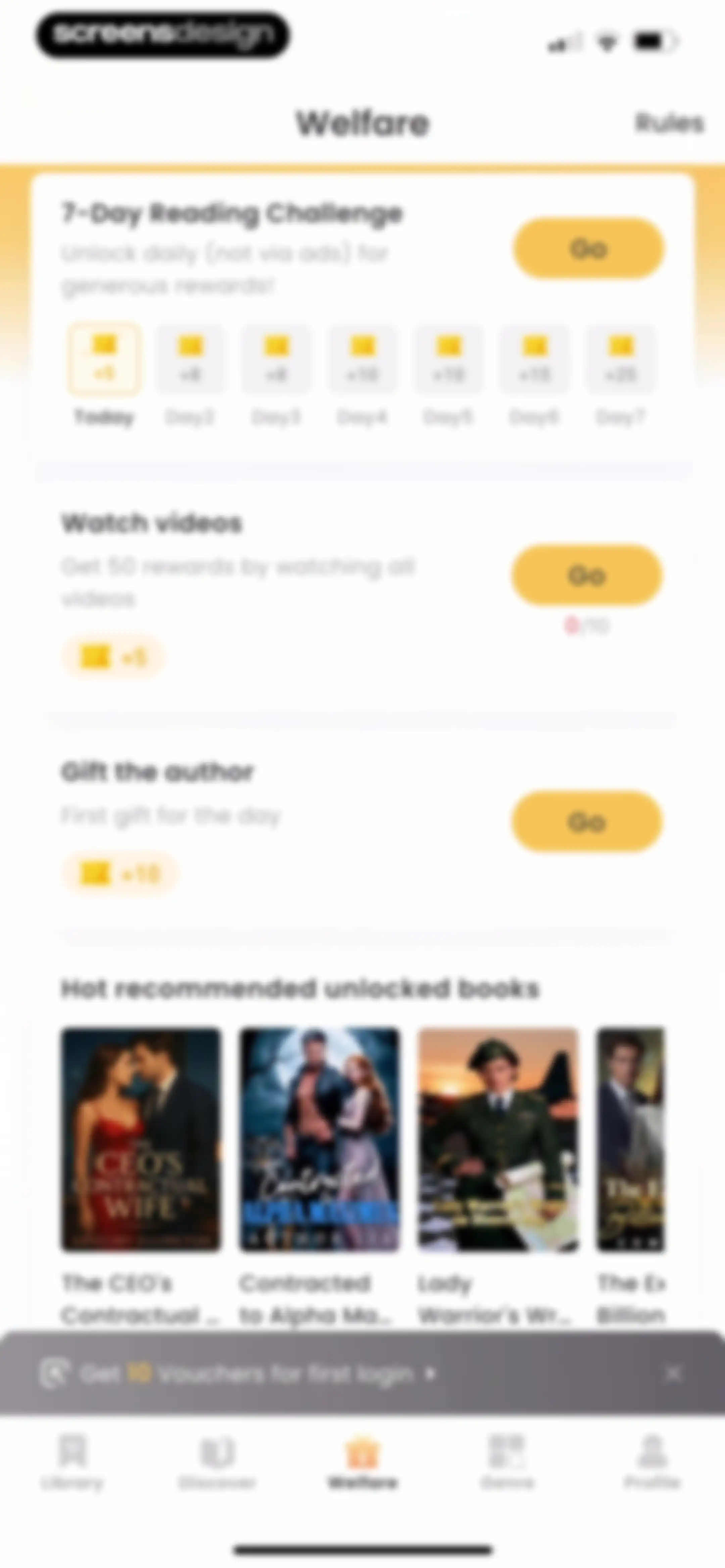Image resolution: width=725 pixels, height=1568 pixels.
Task: Open The CEO's Contractual book cover
Action: 141,1140
